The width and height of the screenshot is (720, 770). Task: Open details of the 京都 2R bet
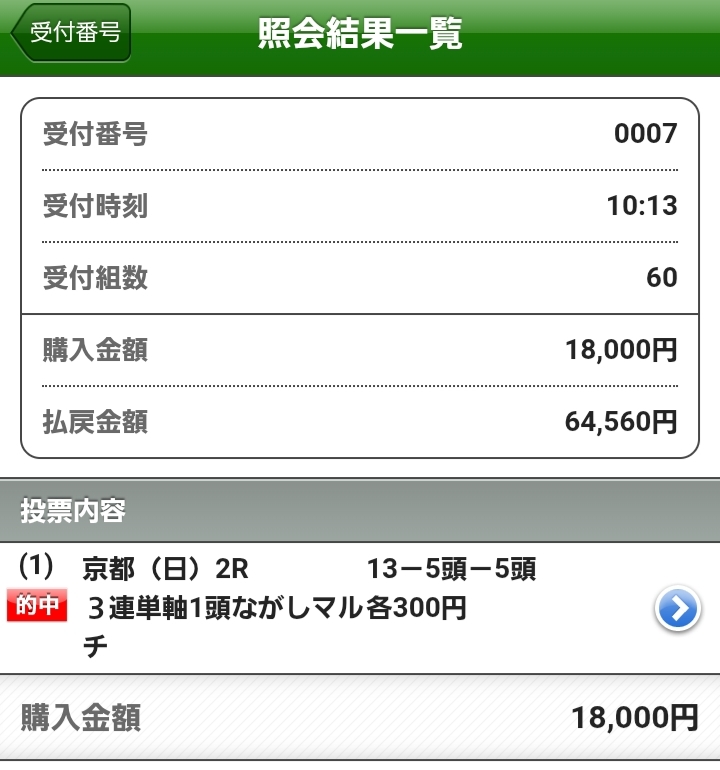click(677, 609)
